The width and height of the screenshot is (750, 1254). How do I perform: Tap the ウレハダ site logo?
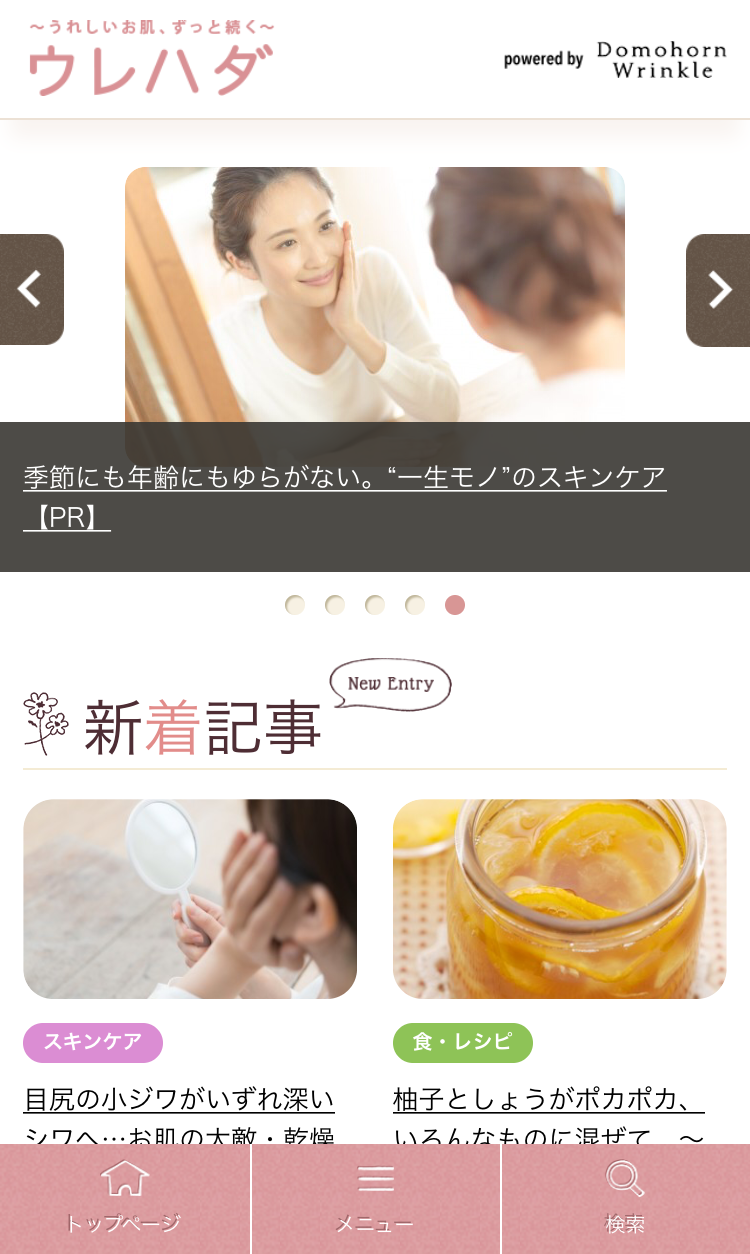click(151, 59)
